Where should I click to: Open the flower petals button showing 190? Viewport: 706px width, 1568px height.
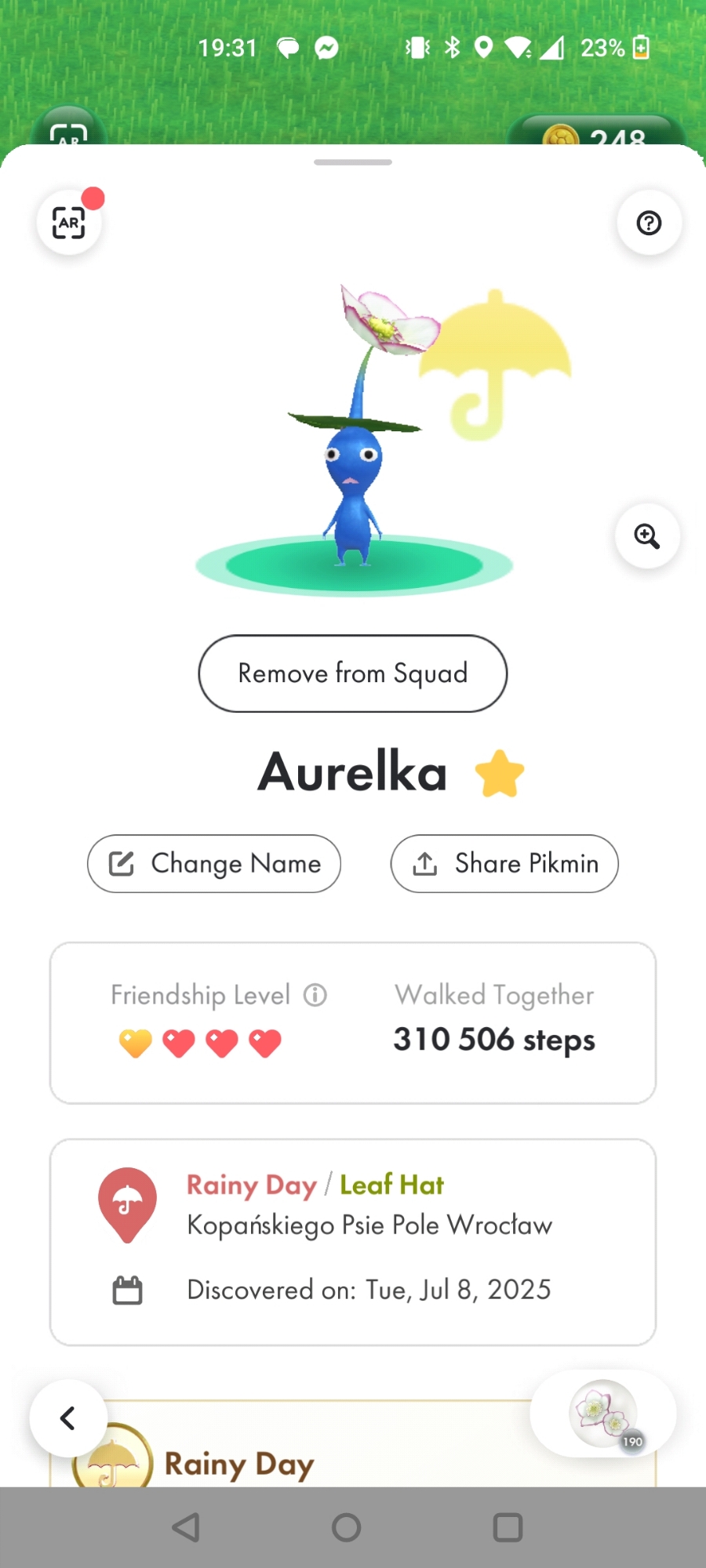pyautogui.click(x=603, y=1414)
